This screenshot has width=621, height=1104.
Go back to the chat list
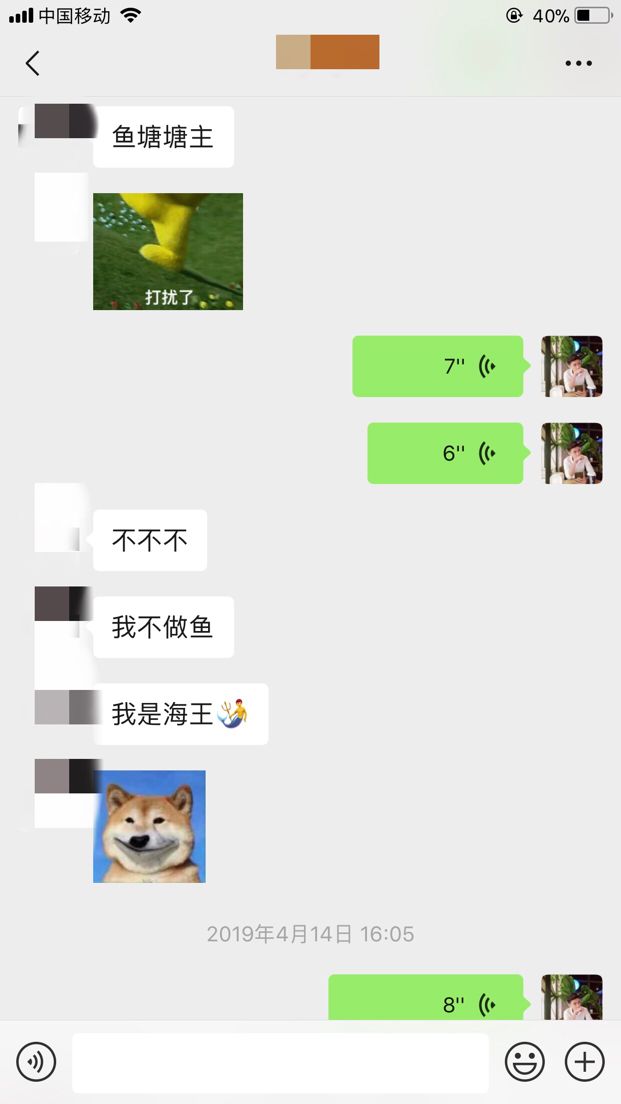coord(32,63)
